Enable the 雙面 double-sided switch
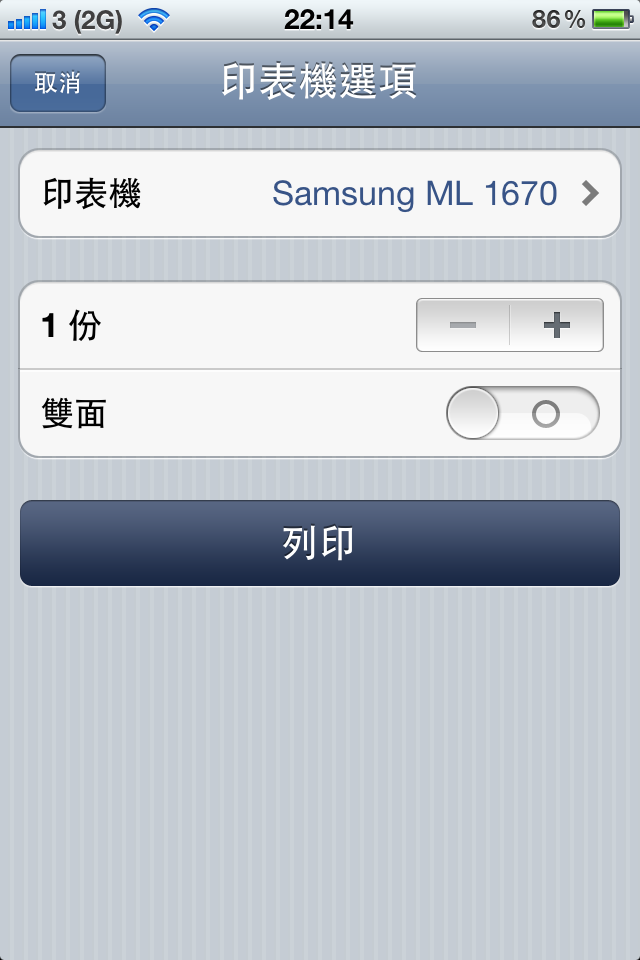The height and width of the screenshot is (960, 640). pos(522,414)
